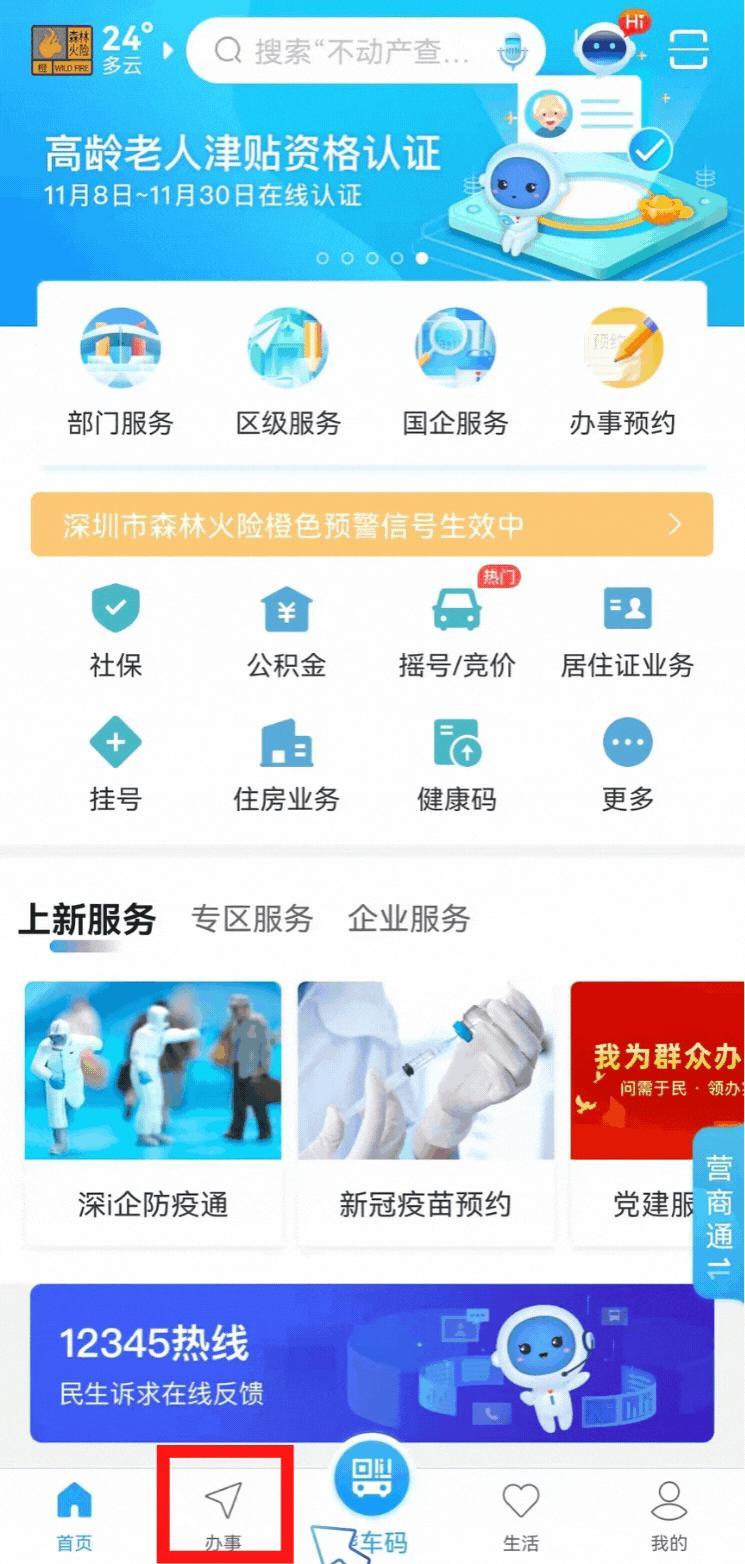Open the scan icon in the header
Screen dimensions: 745x1564
click(688, 49)
